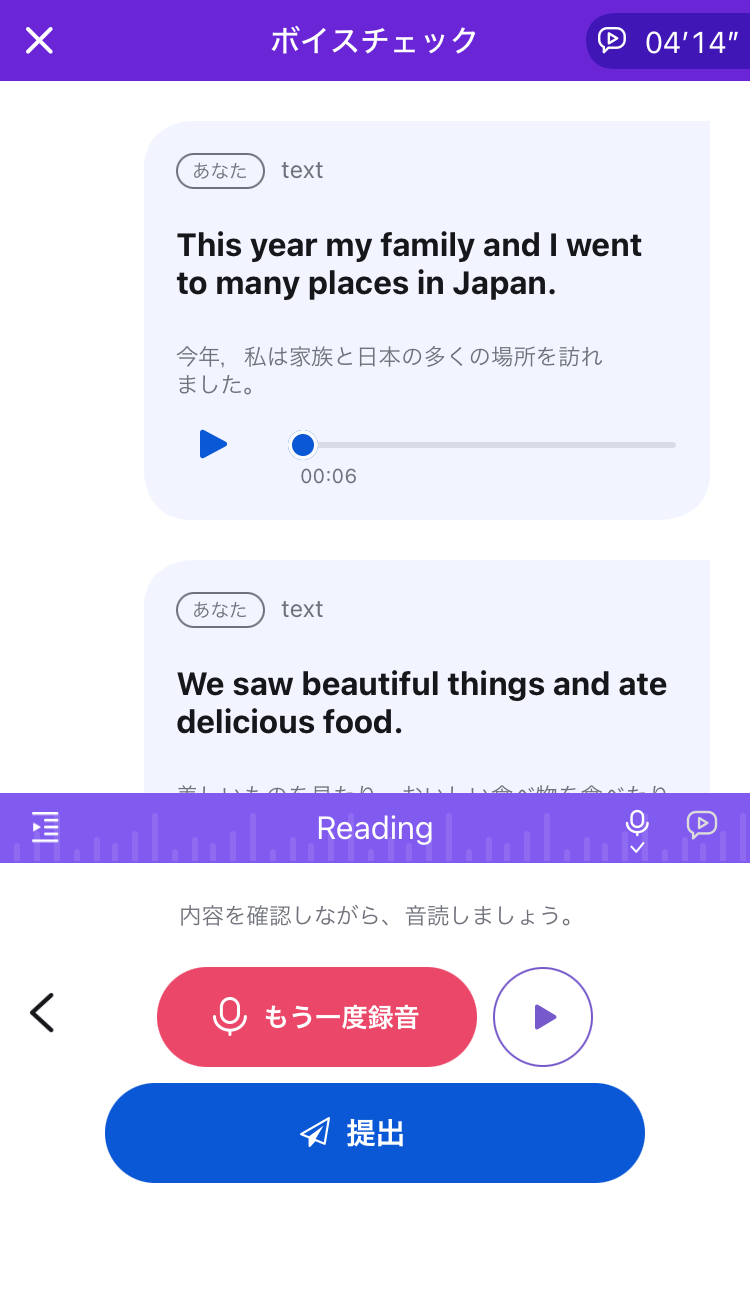Open the indented-list expander icon bottom-left of Reading bar
Viewport: 750px width, 1295px height.
coord(45,828)
